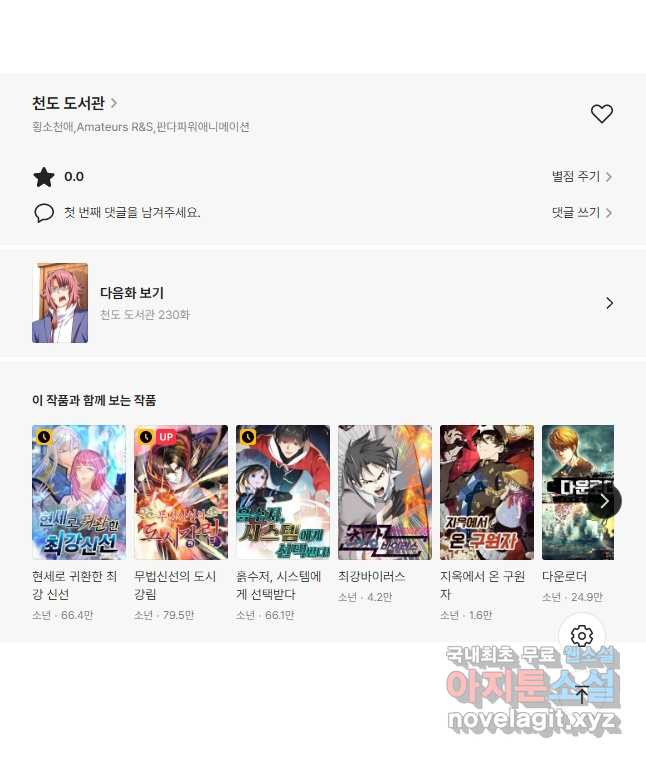Image resolution: width=646 pixels, height=758 pixels.
Task: Show more recommended titles with the right arrow
Action: (x=604, y=500)
